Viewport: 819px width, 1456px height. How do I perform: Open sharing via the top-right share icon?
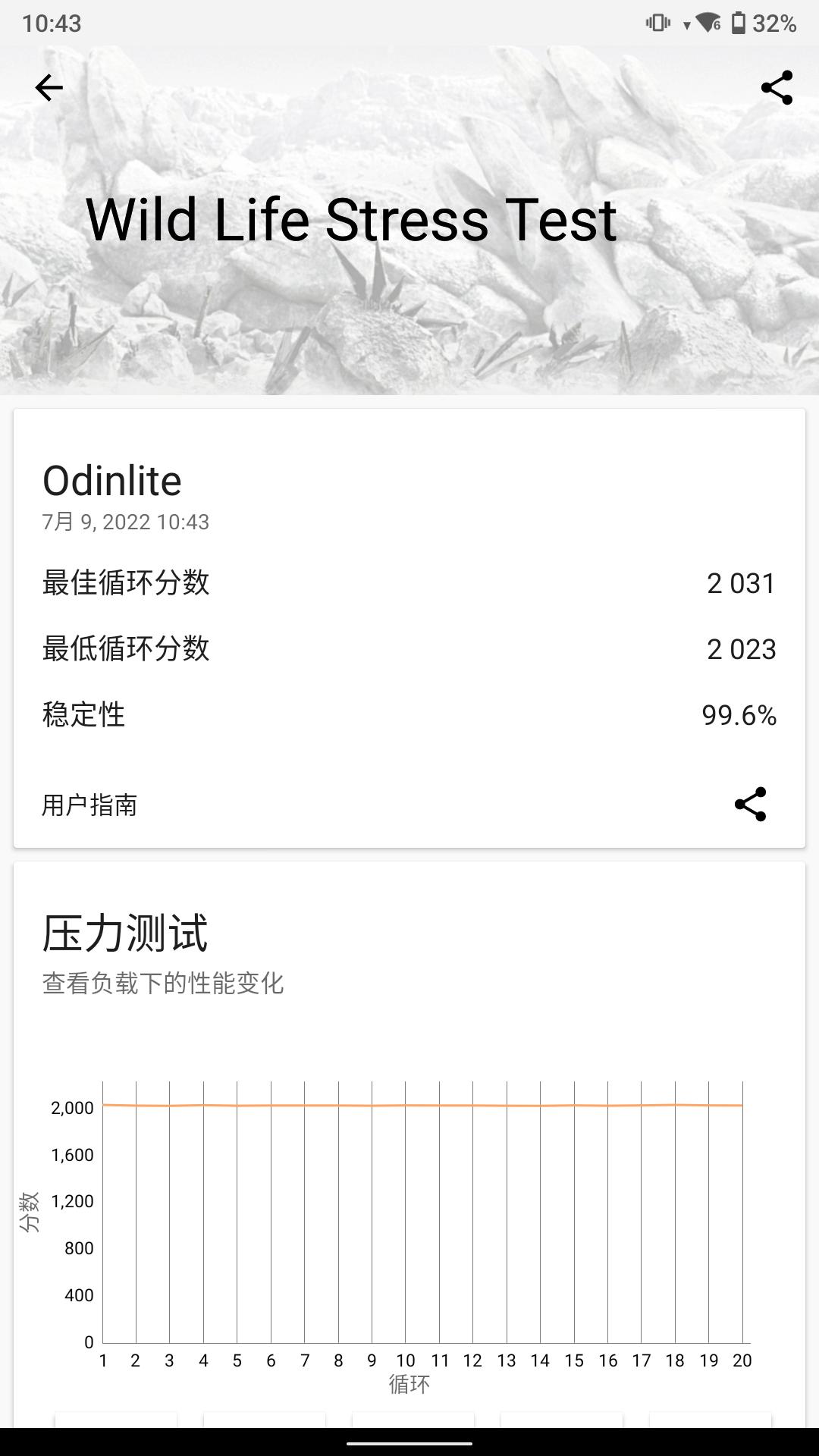(x=777, y=89)
